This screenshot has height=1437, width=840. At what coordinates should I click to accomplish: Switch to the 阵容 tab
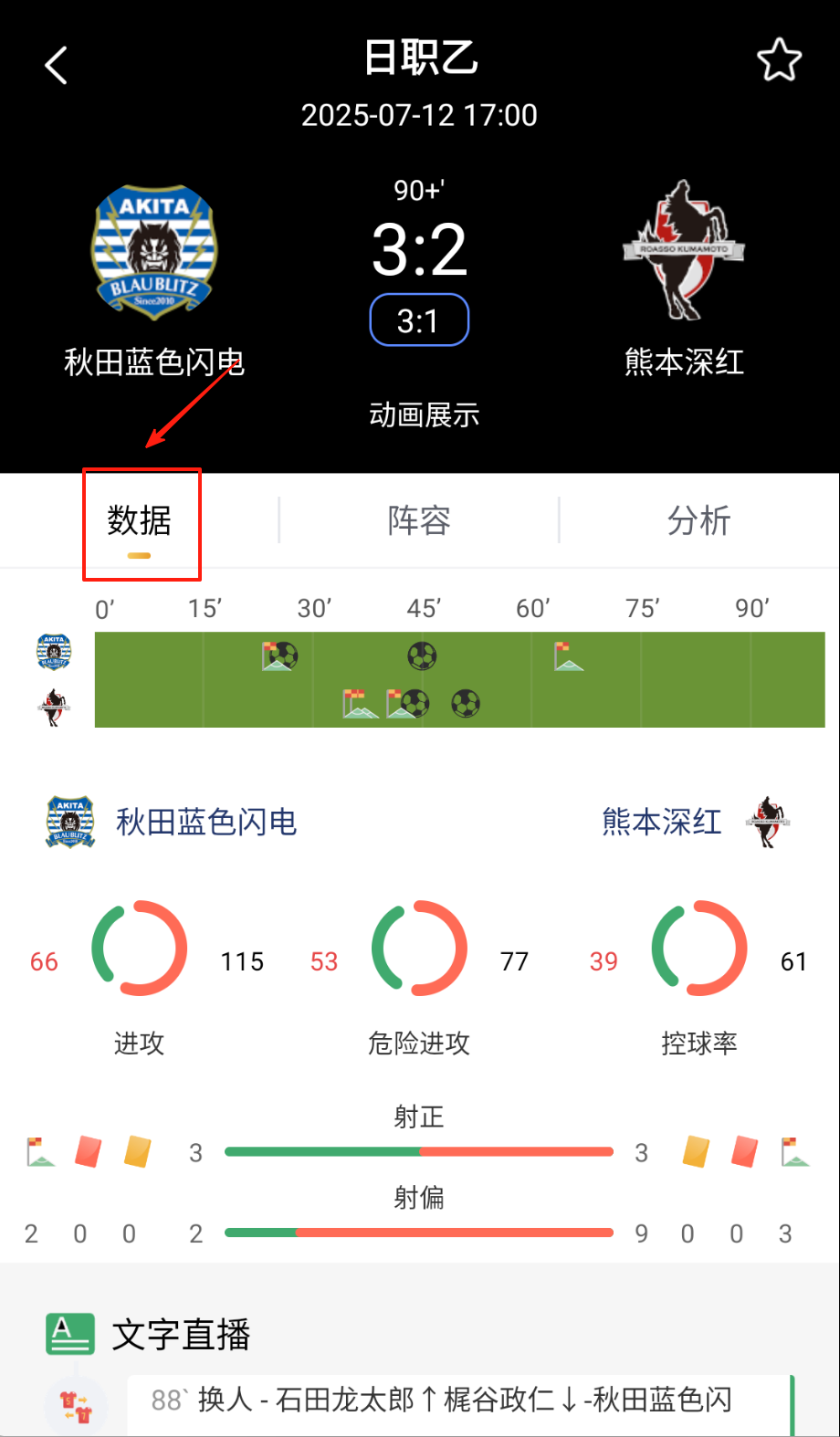(x=419, y=521)
